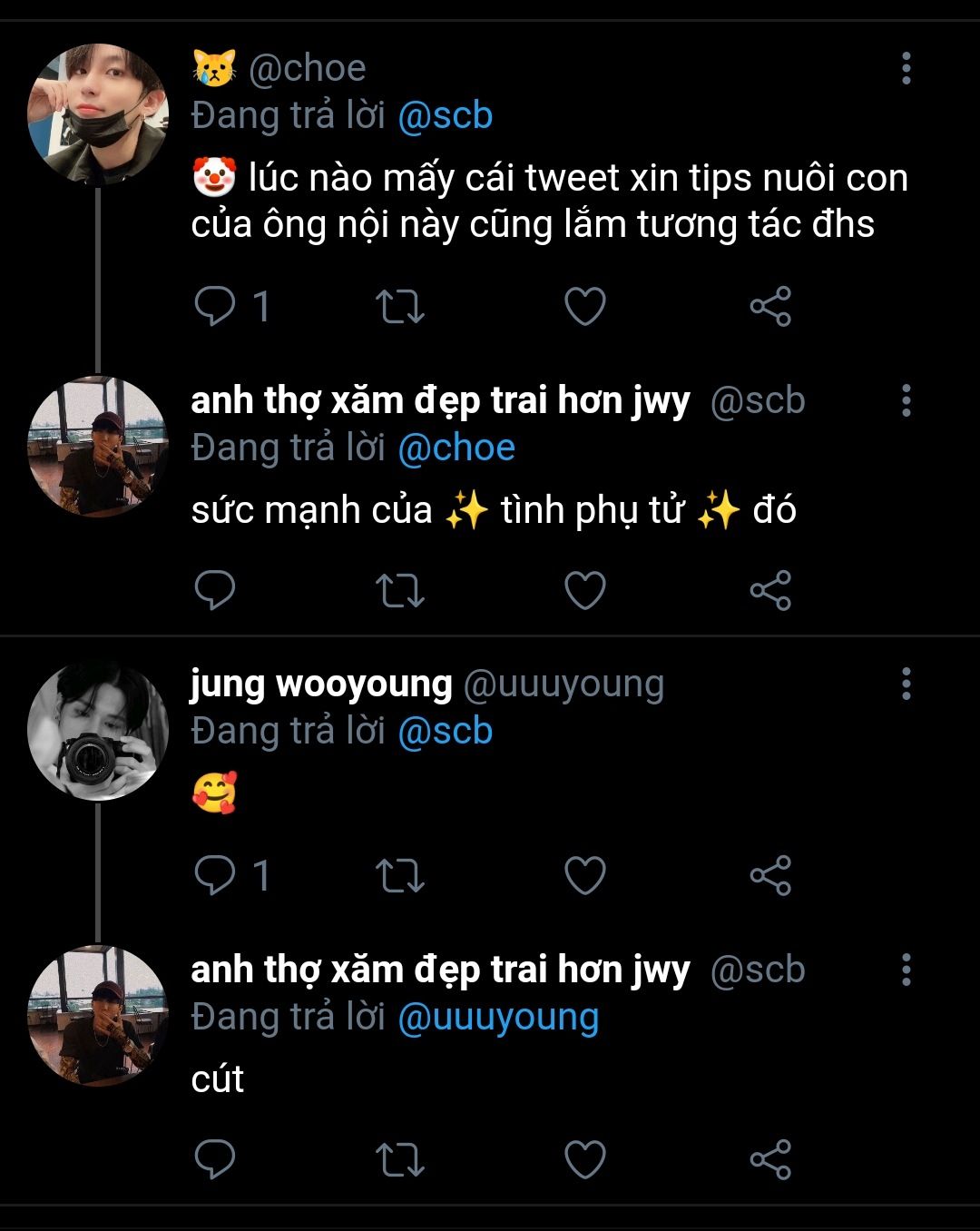Like jung wooyoung's emoji tweet
980x1231 pixels.
click(x=585, y=875)
